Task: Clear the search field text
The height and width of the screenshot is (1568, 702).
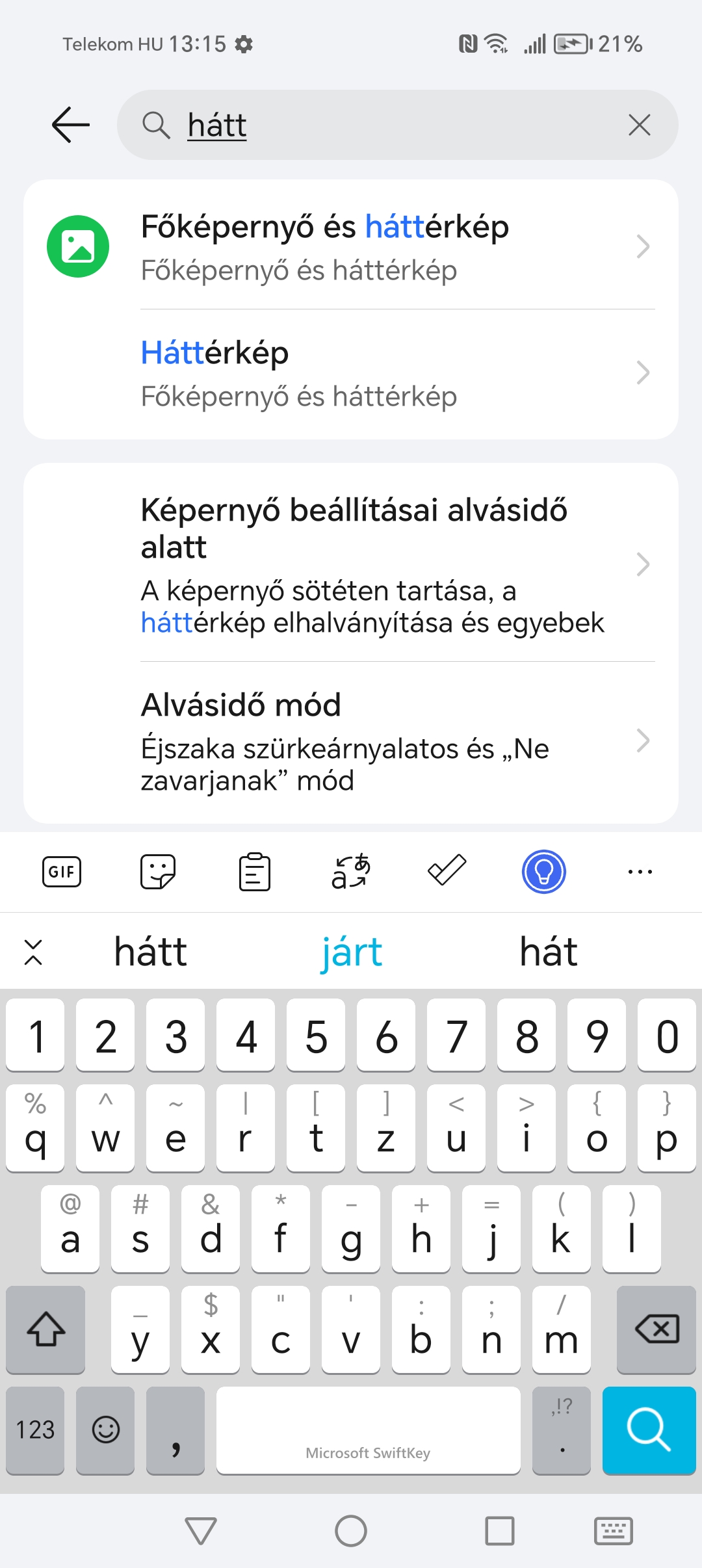Action: 640,125
